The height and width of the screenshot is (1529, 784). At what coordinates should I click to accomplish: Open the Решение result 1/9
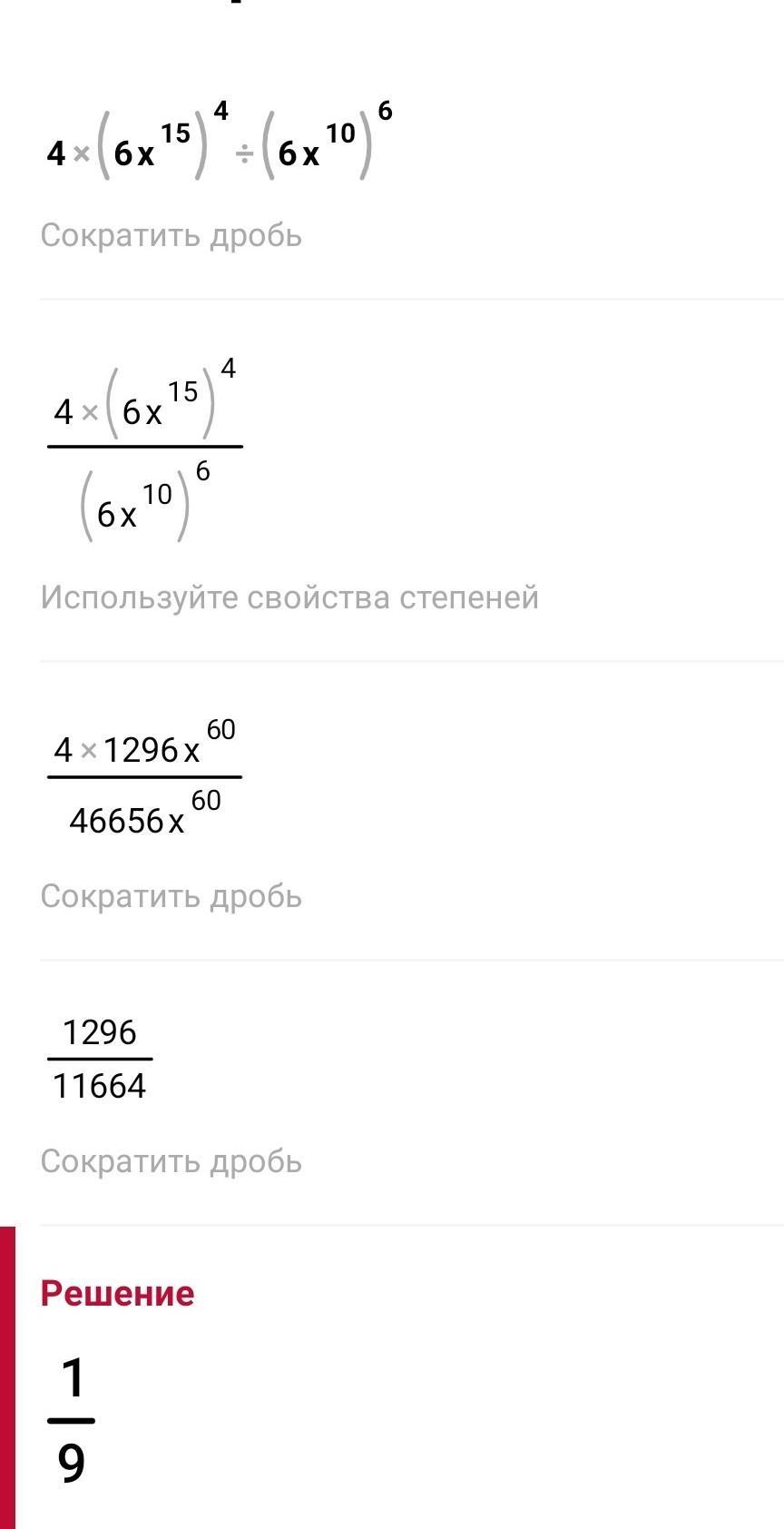click(x=392, y=1377)
